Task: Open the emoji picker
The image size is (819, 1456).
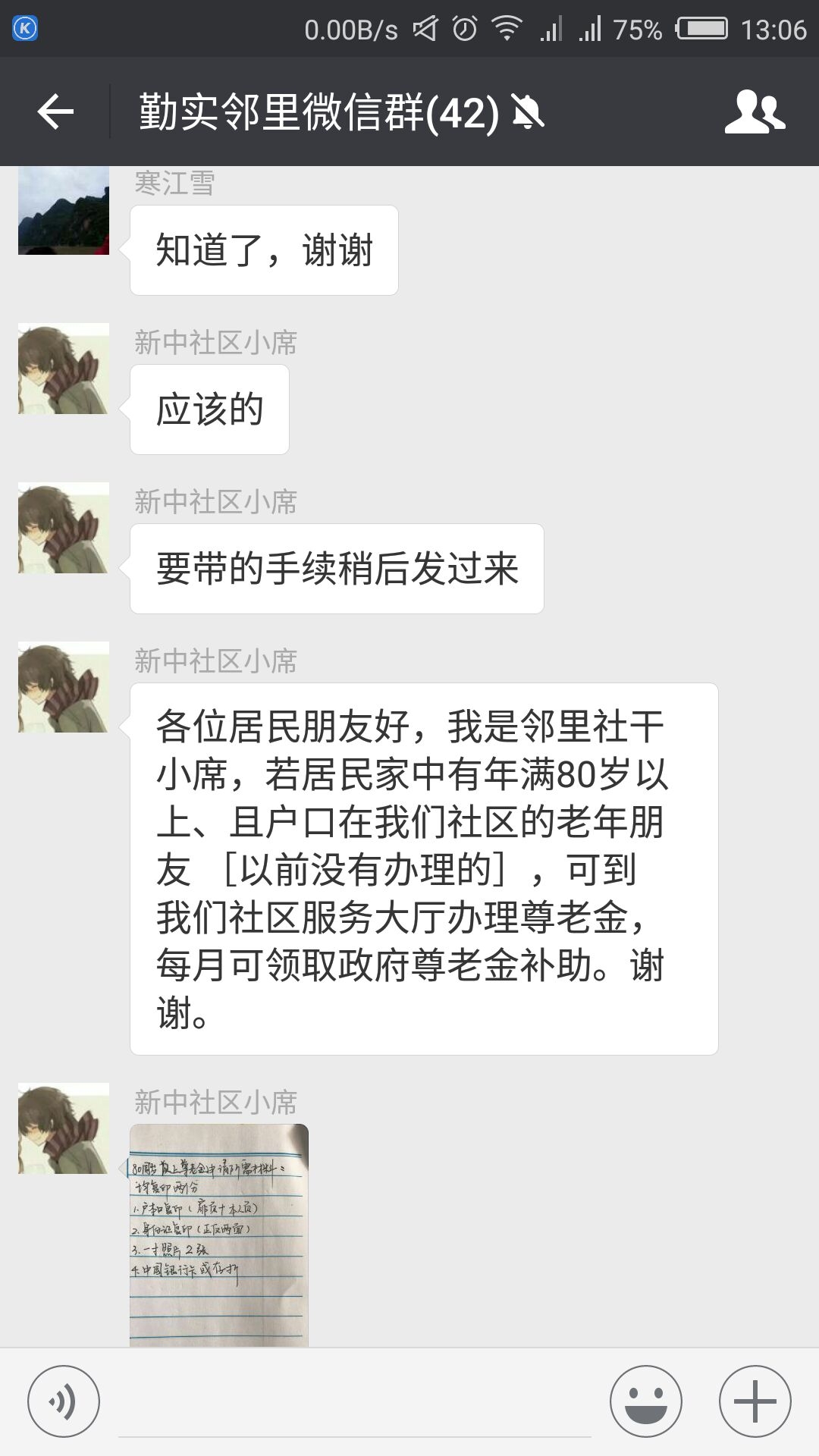Action: [645, 1401]
